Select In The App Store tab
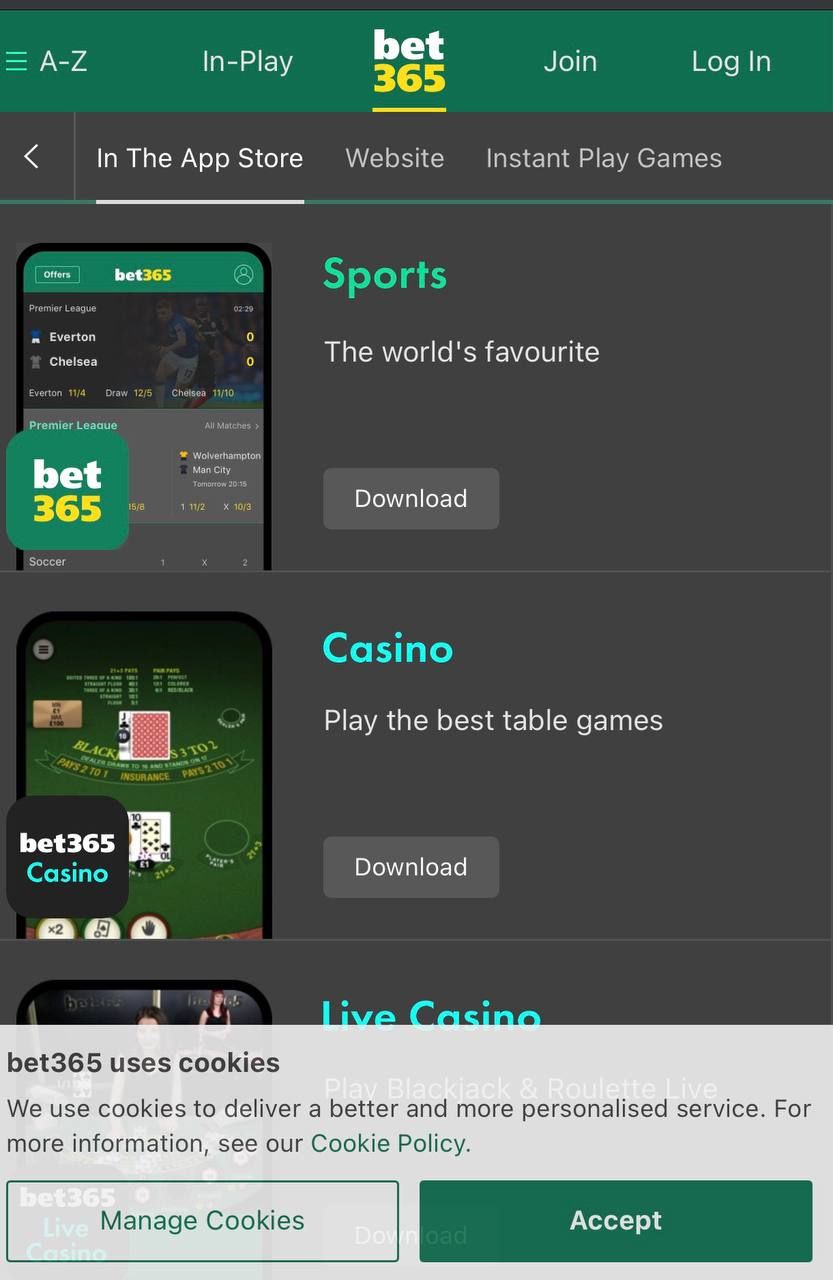Screen dimensions: 833x1280 click(x=199, y=158)
